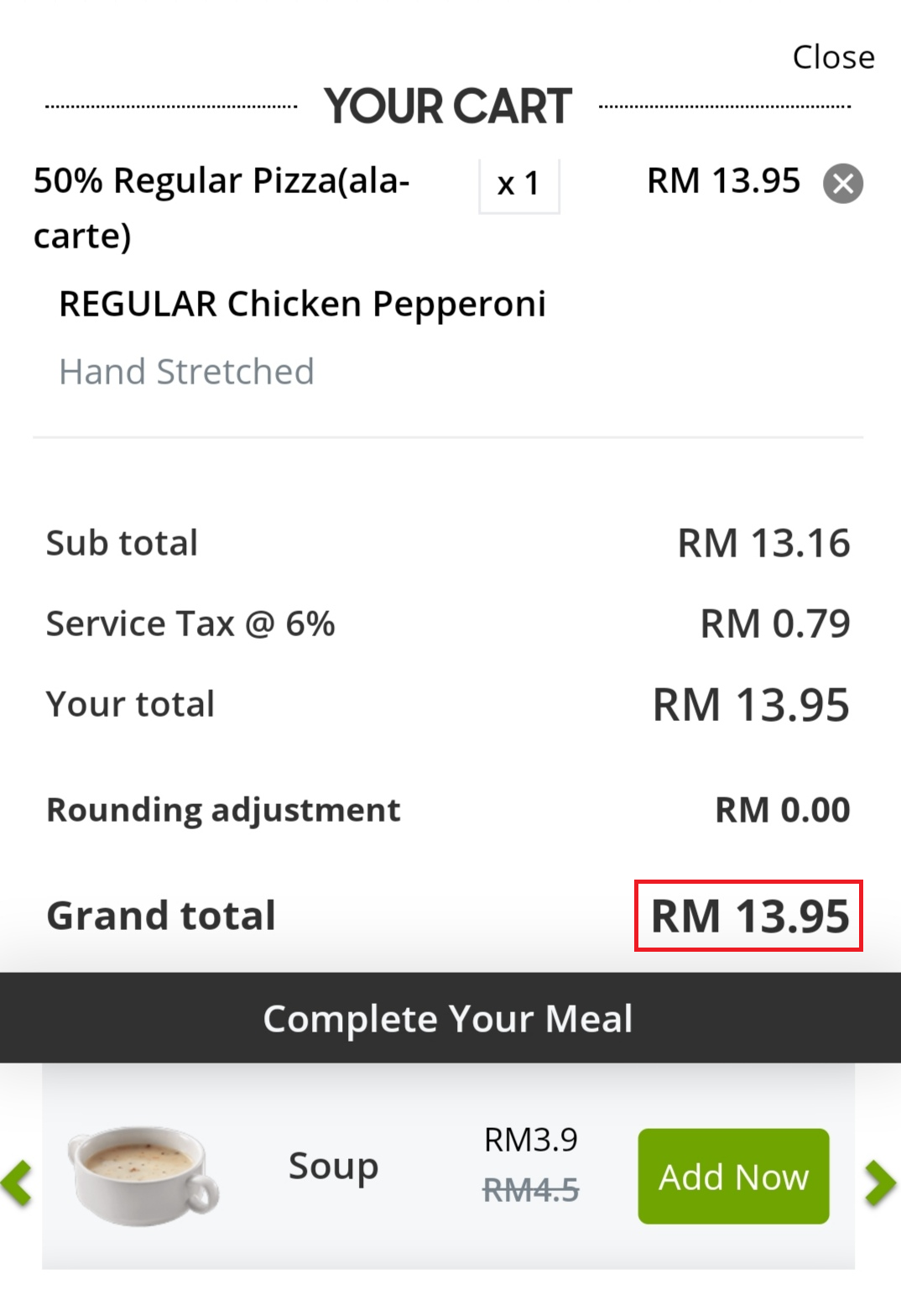Change the pizza quantity box

518,185
